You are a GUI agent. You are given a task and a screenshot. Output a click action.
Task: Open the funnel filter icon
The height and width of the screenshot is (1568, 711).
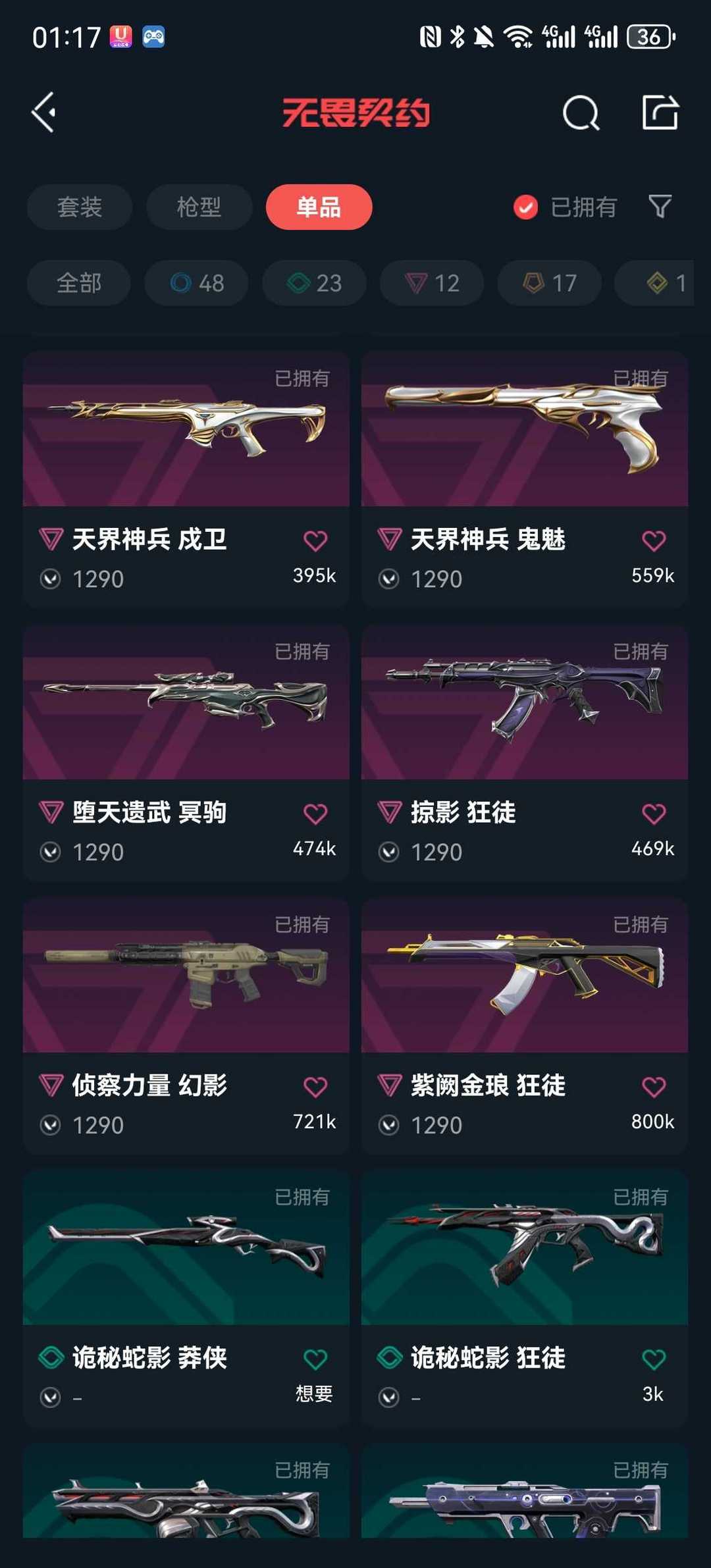click(660, 207)
